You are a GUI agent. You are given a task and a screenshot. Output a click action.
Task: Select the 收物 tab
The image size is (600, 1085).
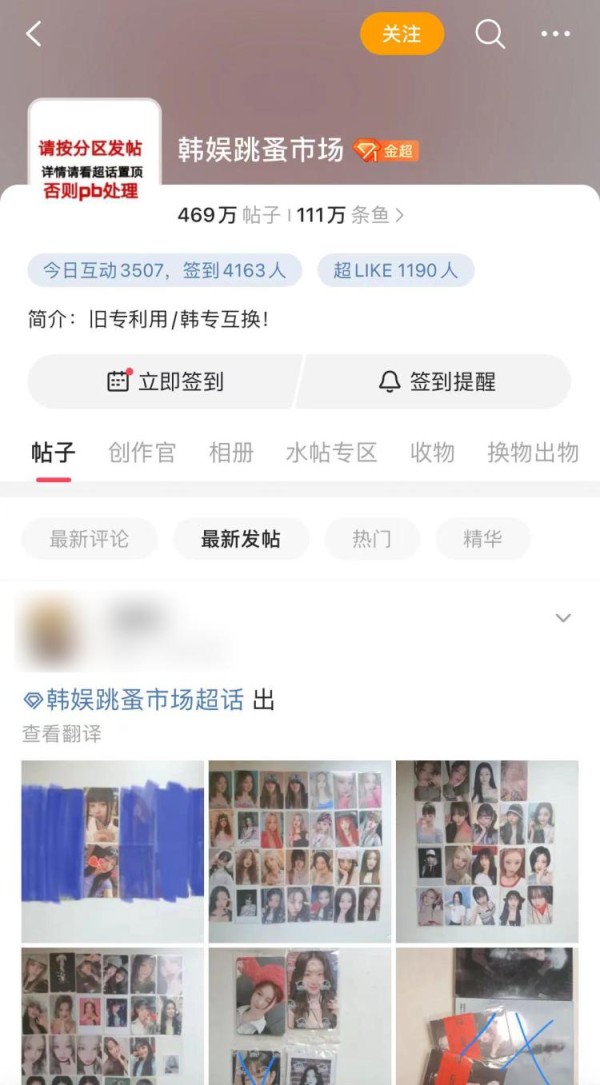pos(432,452)
